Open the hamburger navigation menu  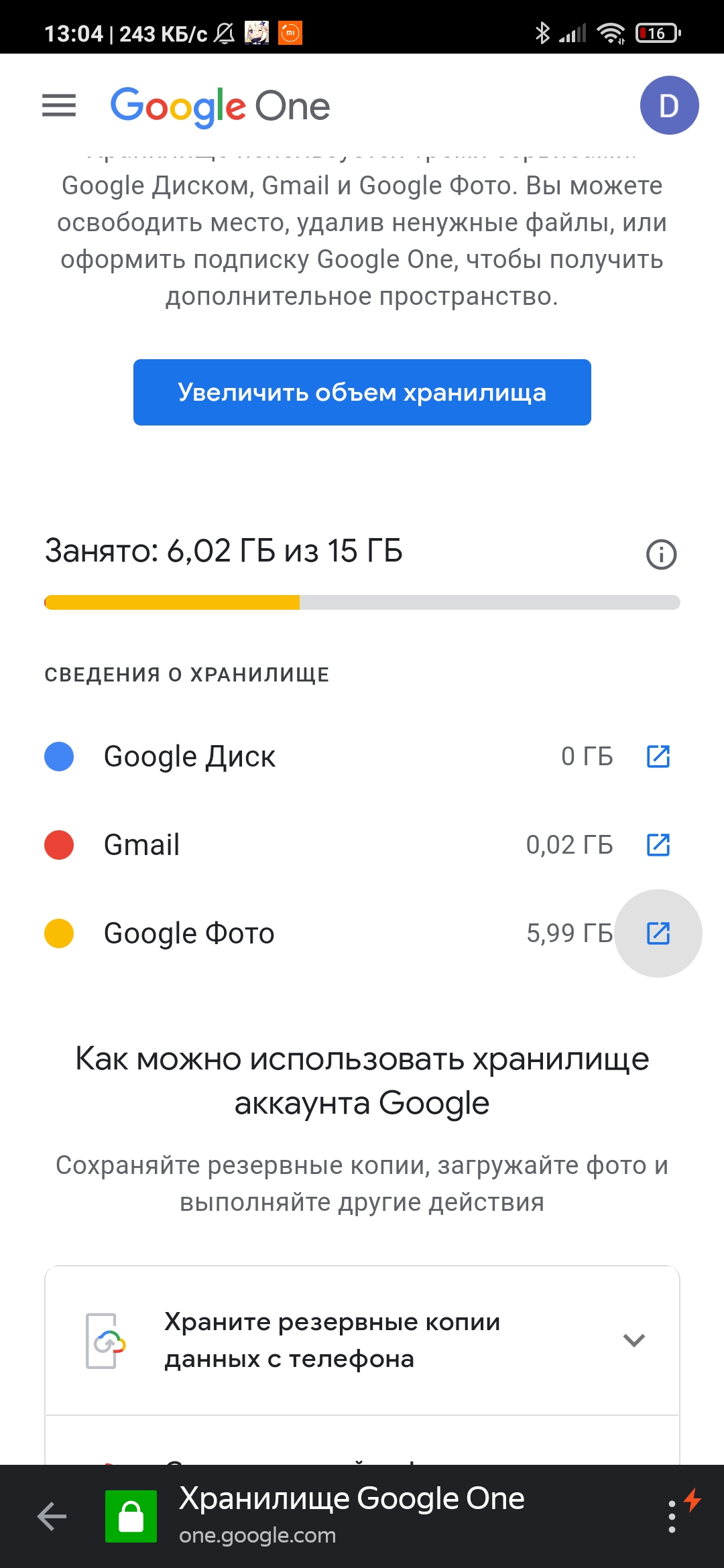(x=59, y=105)
